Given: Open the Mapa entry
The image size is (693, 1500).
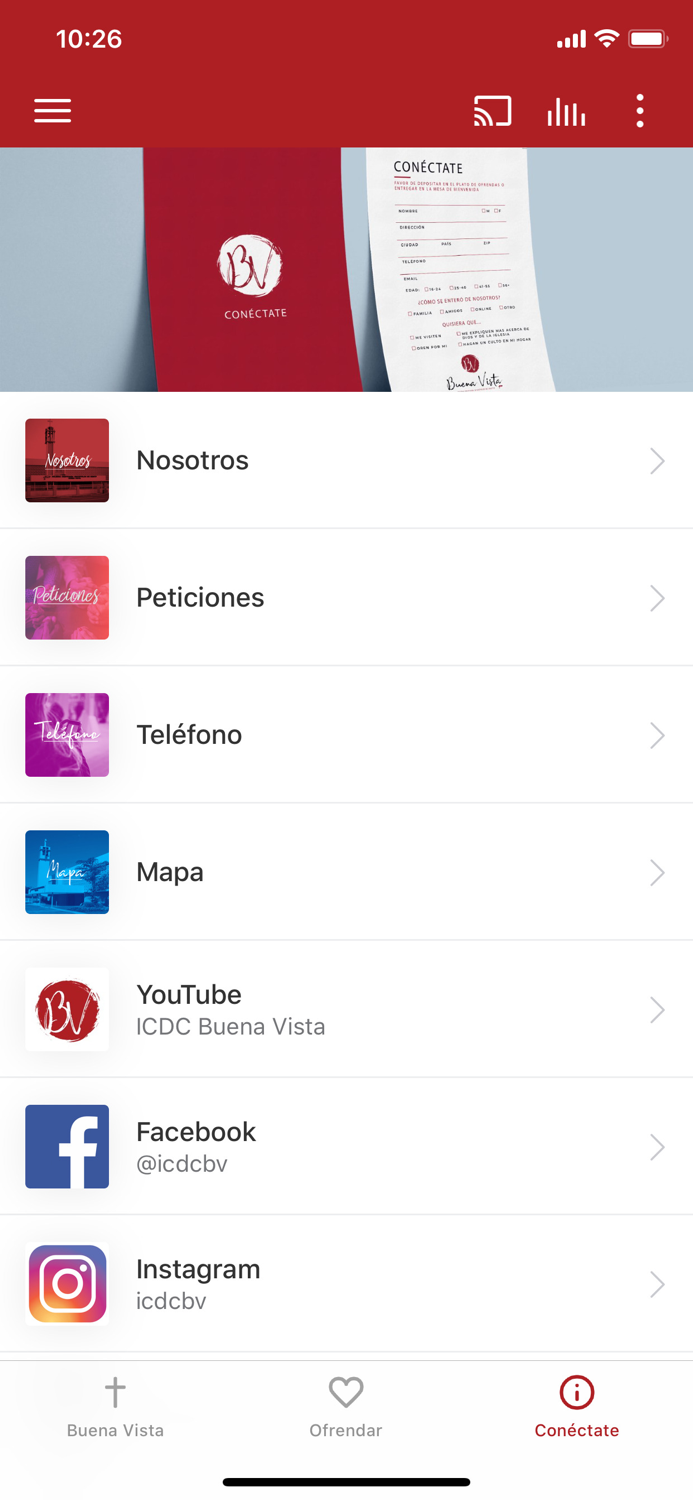Looking at the screenshot, I should tap(346, 872).
